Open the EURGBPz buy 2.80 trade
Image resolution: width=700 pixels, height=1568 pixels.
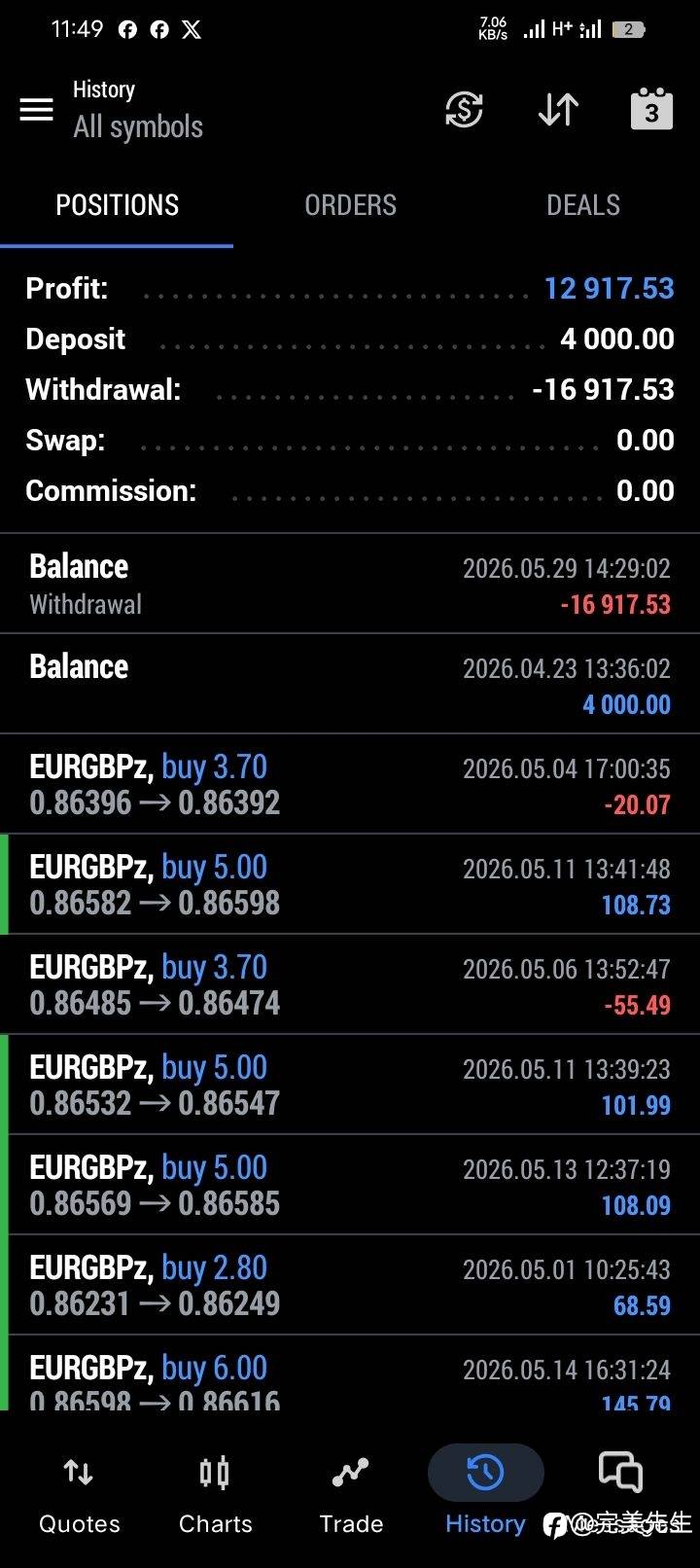(x=350, y=1286)
